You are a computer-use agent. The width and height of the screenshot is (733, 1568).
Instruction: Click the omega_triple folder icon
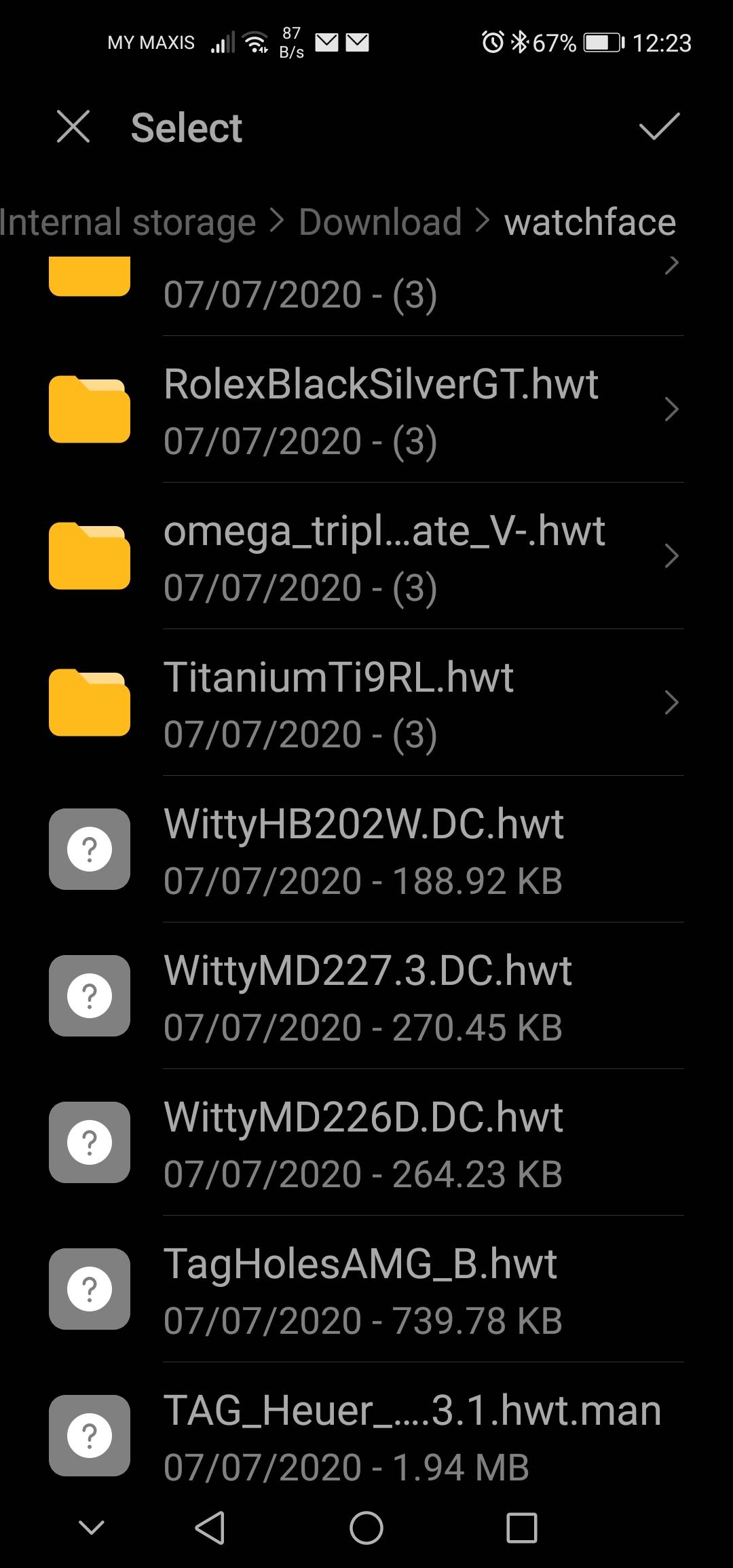click(89, 557)
